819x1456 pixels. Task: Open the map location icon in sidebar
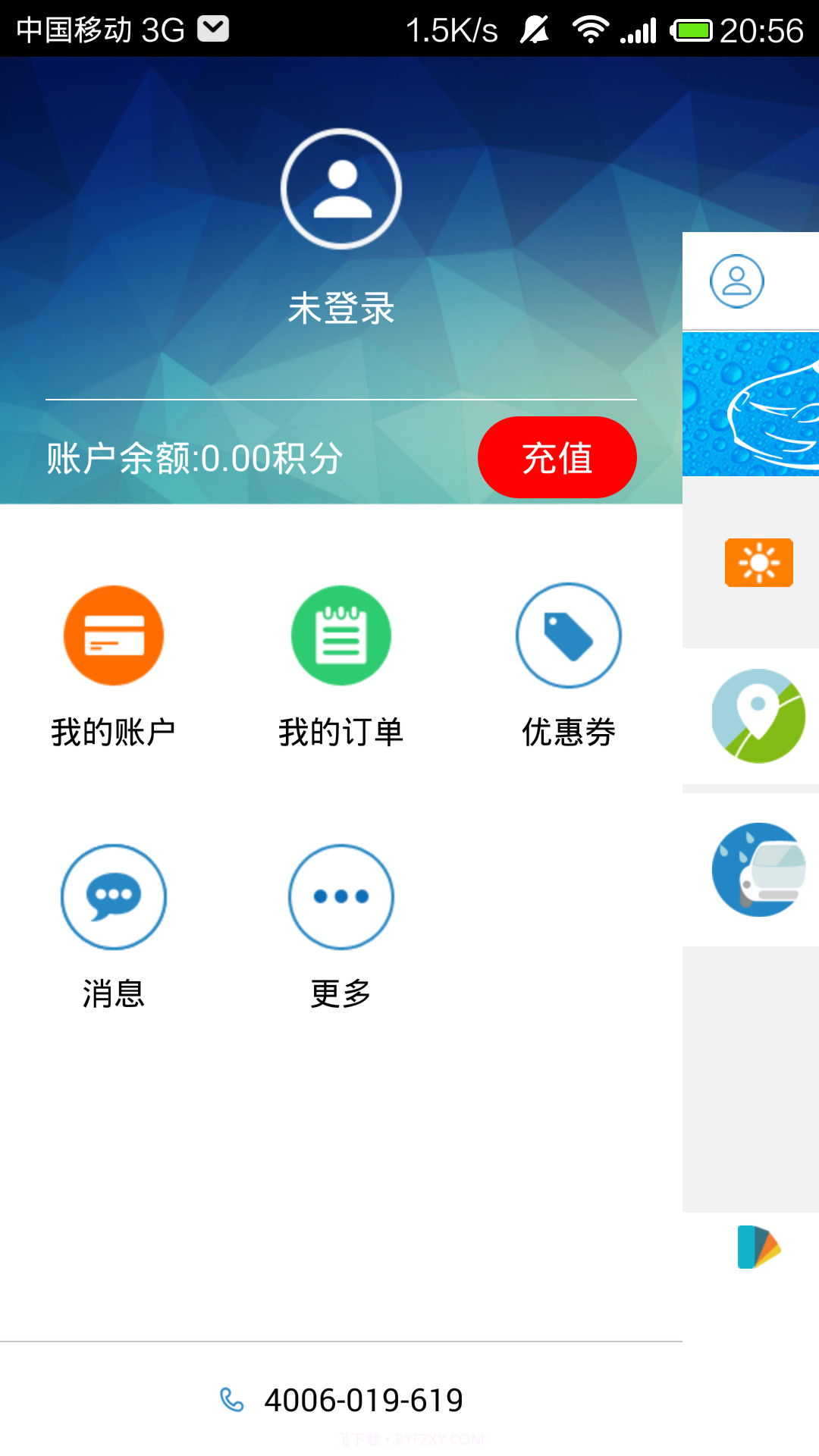pos(758,716)
